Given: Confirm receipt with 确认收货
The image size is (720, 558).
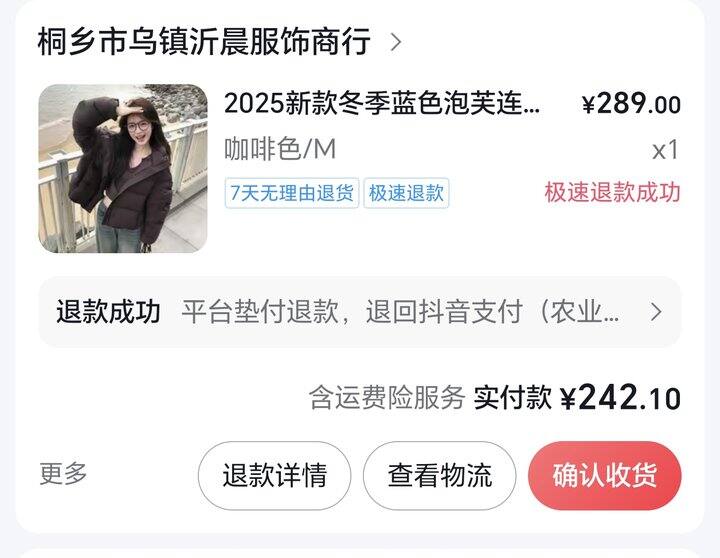Looking at the screenshot, I should (604, 476).
